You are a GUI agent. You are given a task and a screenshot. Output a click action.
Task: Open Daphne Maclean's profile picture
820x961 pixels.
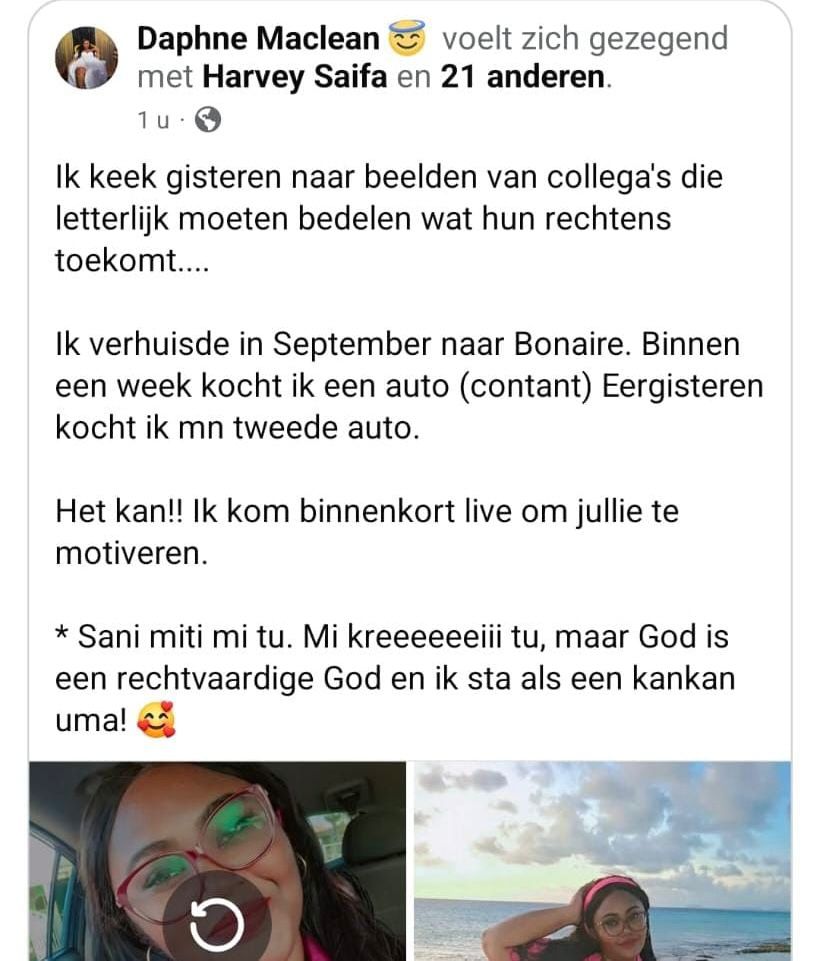86,58
